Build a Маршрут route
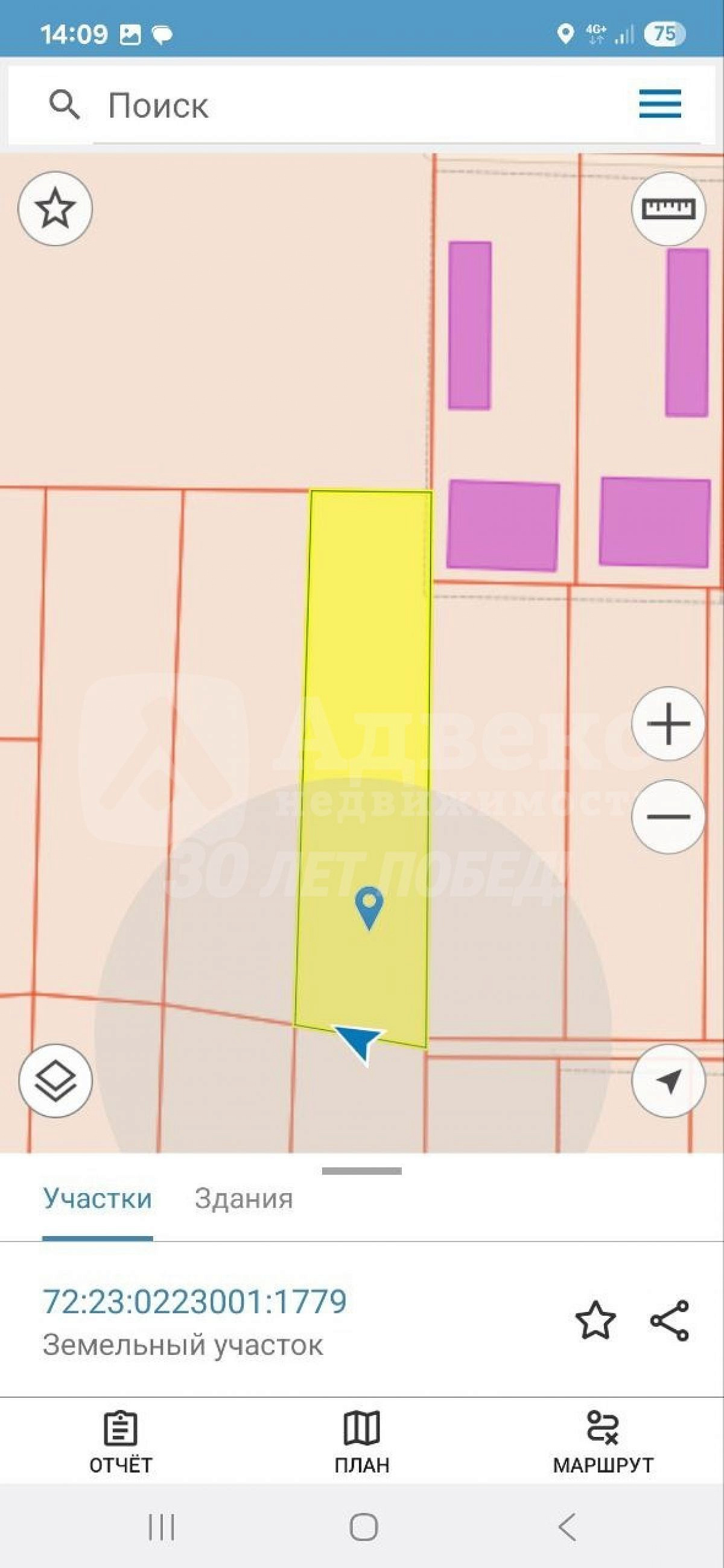 602,1442
